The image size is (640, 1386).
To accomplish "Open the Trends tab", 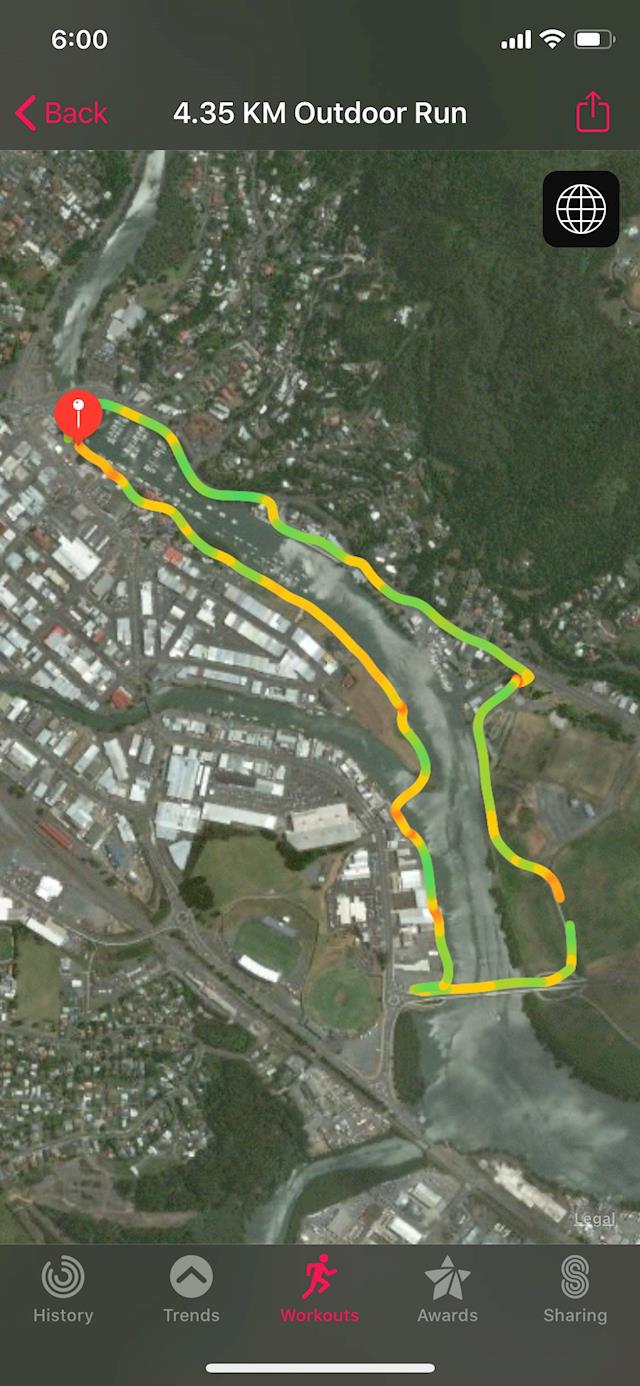I will point(191,1290).
